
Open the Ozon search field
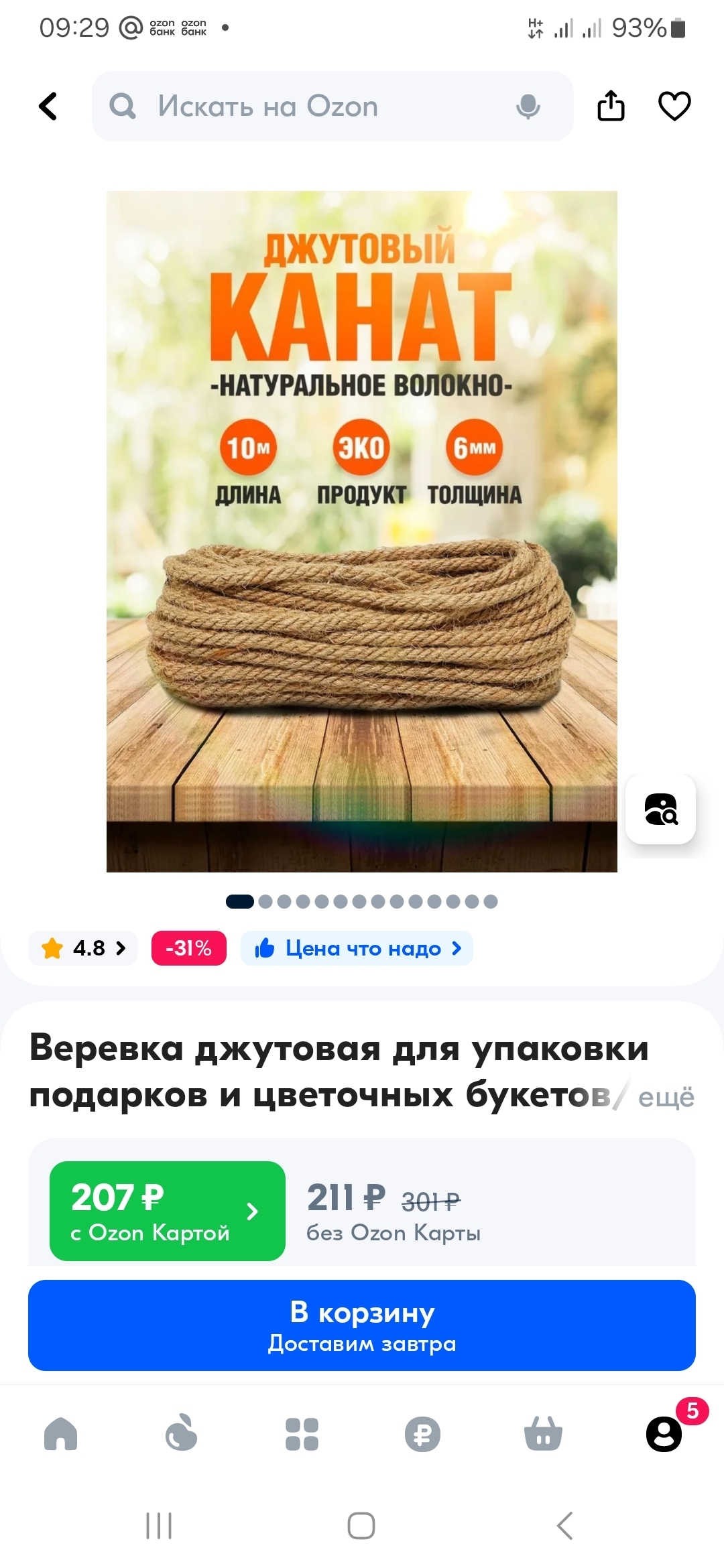point(308,107)
